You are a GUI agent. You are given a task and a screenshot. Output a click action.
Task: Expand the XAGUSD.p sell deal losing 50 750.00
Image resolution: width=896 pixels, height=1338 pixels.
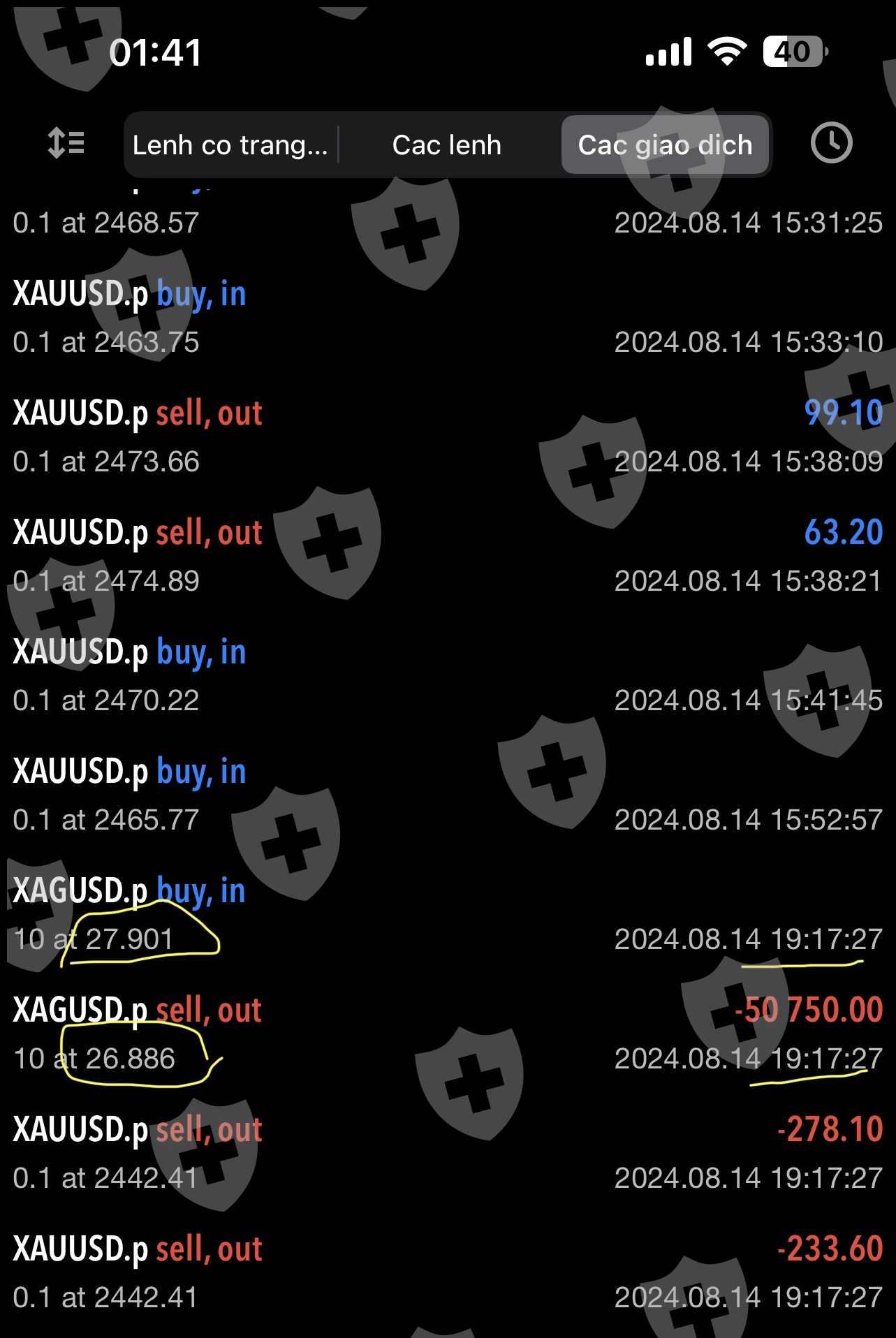coord(447,1034)
